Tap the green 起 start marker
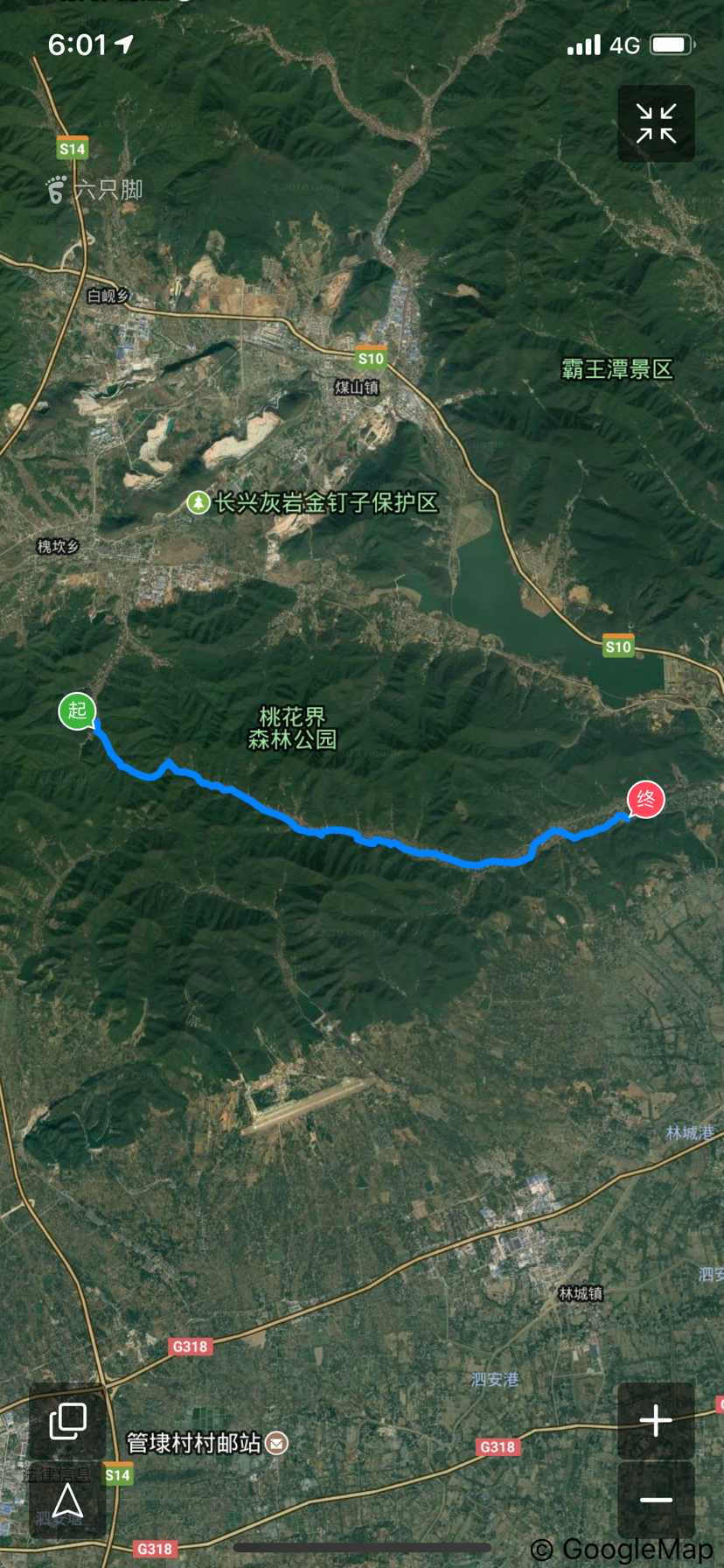Viewport: 724px width, 1568px height. pyautogui.click(x=78, y=710)
